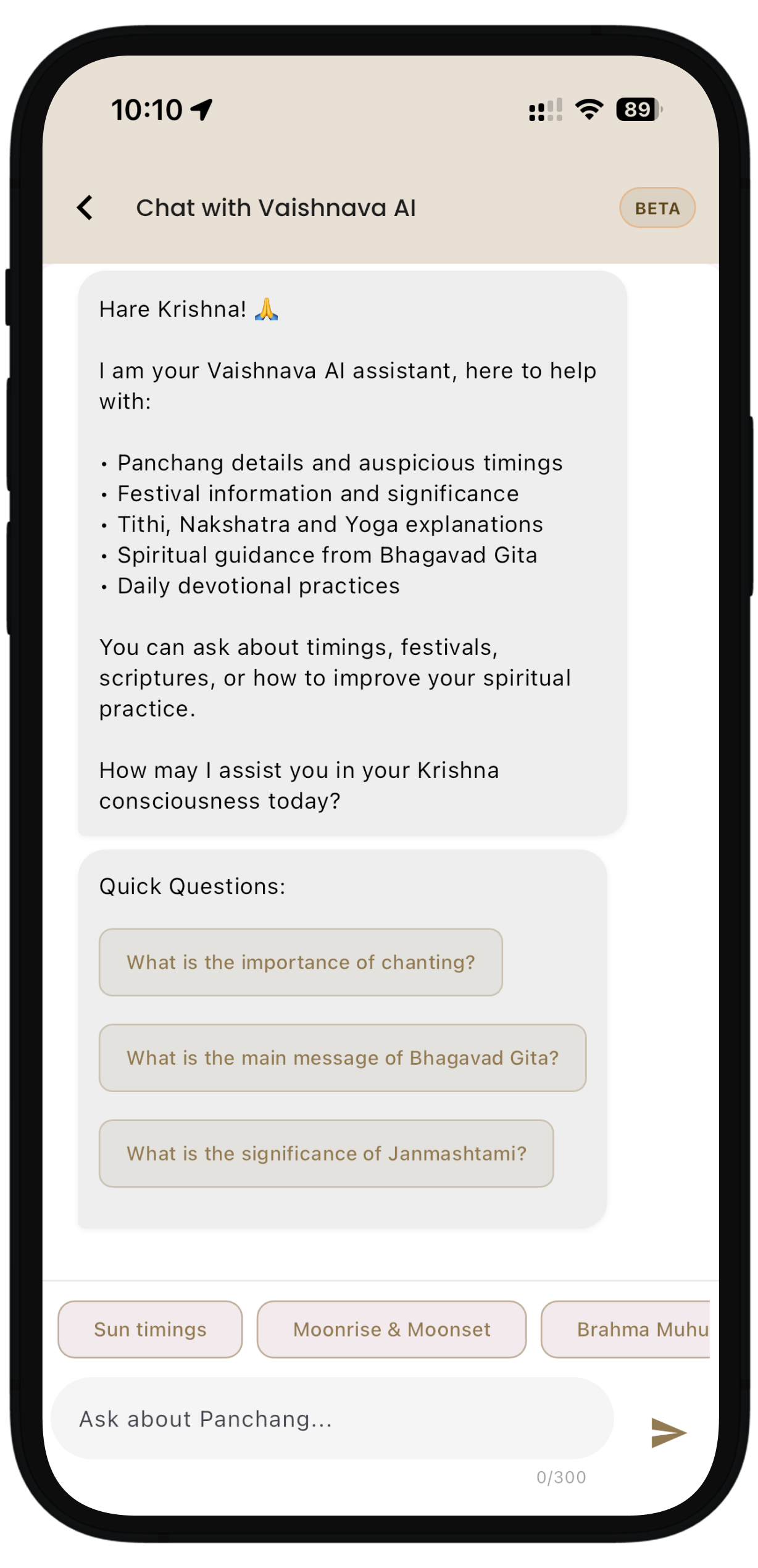Focus the Ask about Panchang text field
Viewport: 758px width, 1568px height.
tap(332, 1419)
